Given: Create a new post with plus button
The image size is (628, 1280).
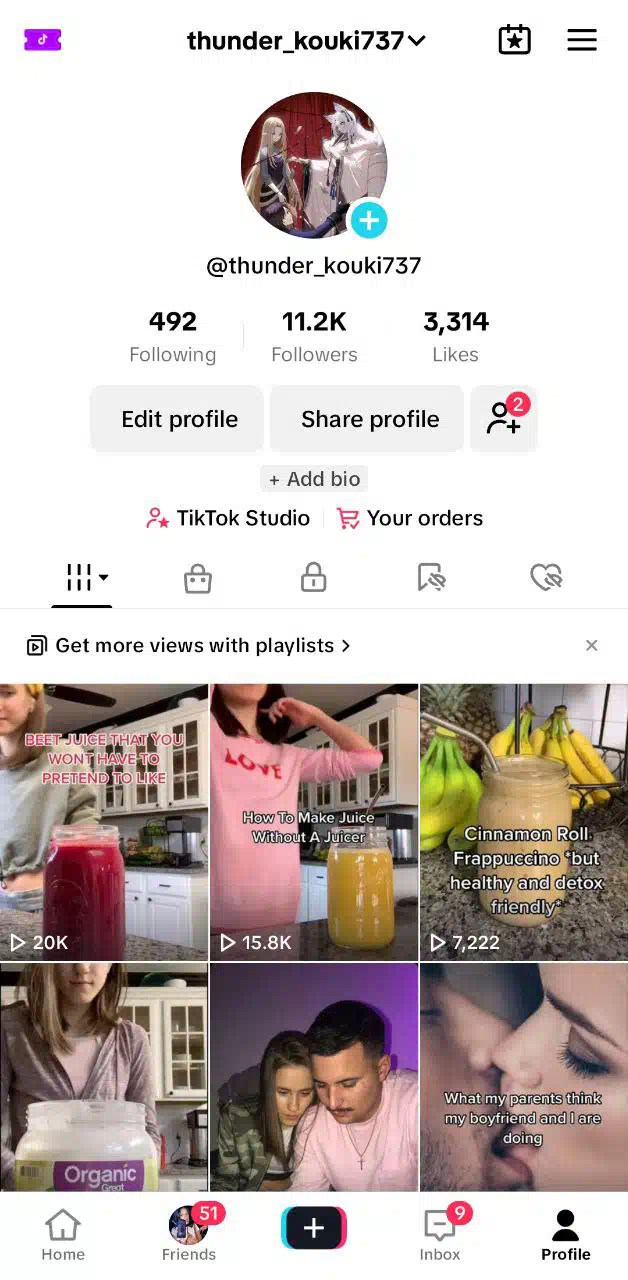Looking at the screenshot, I should [x=314, y=1228].
